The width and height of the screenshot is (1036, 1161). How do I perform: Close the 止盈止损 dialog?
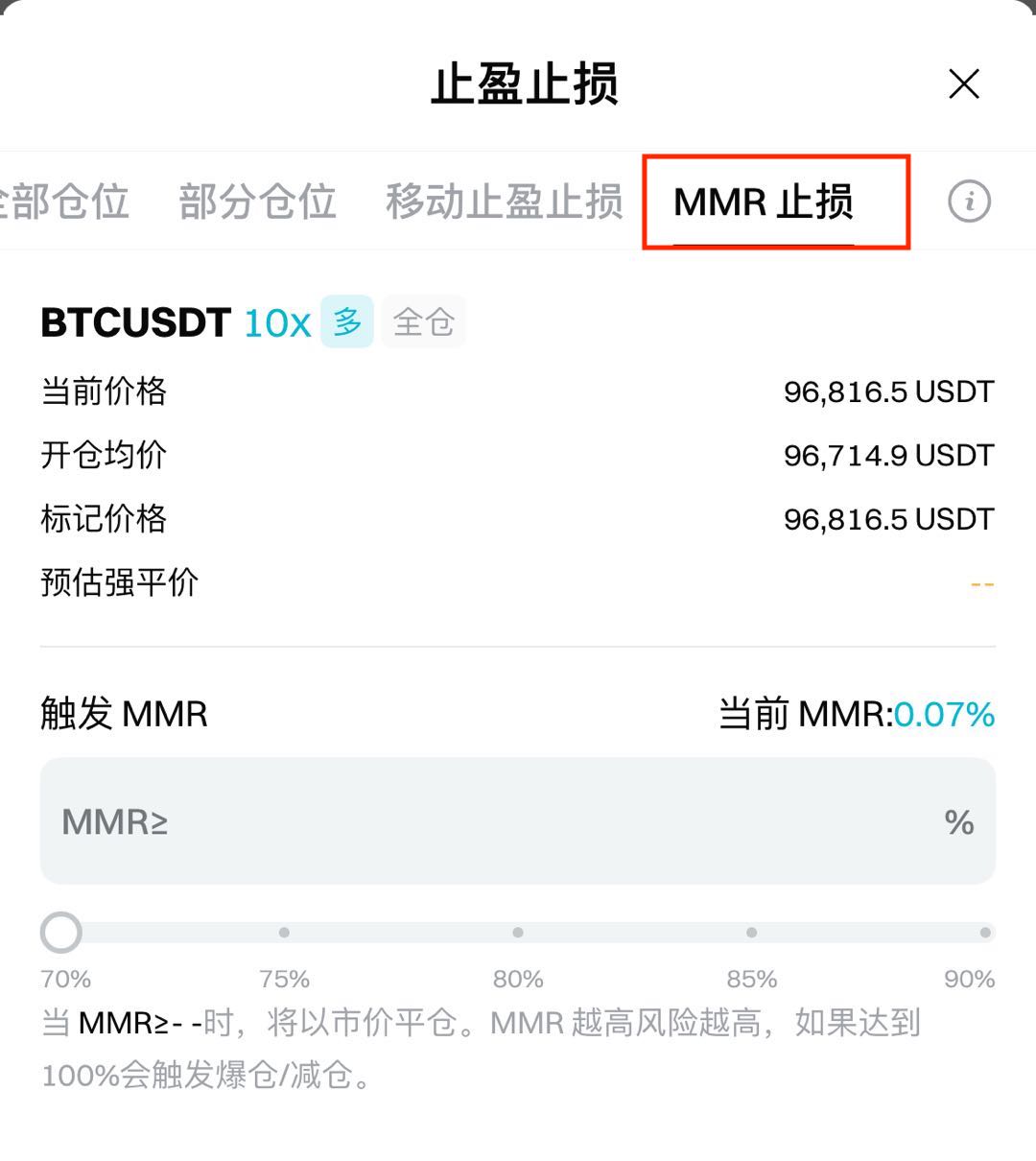click(963, 84)
